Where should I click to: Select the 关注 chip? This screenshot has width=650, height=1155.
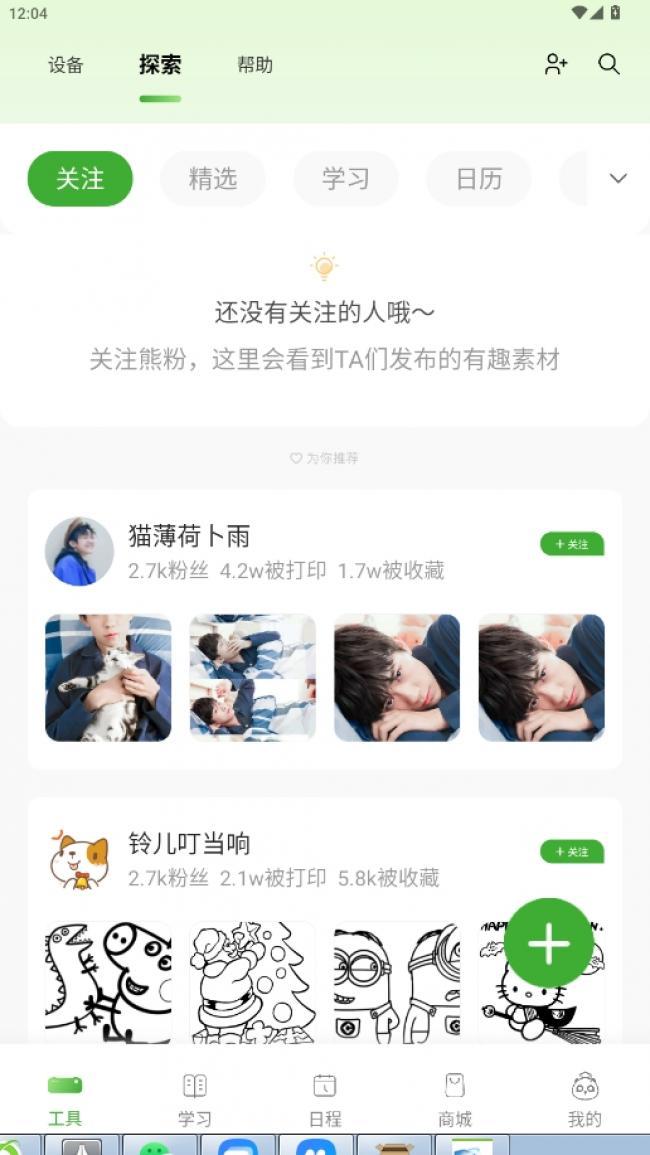click(x=80, y=179)
